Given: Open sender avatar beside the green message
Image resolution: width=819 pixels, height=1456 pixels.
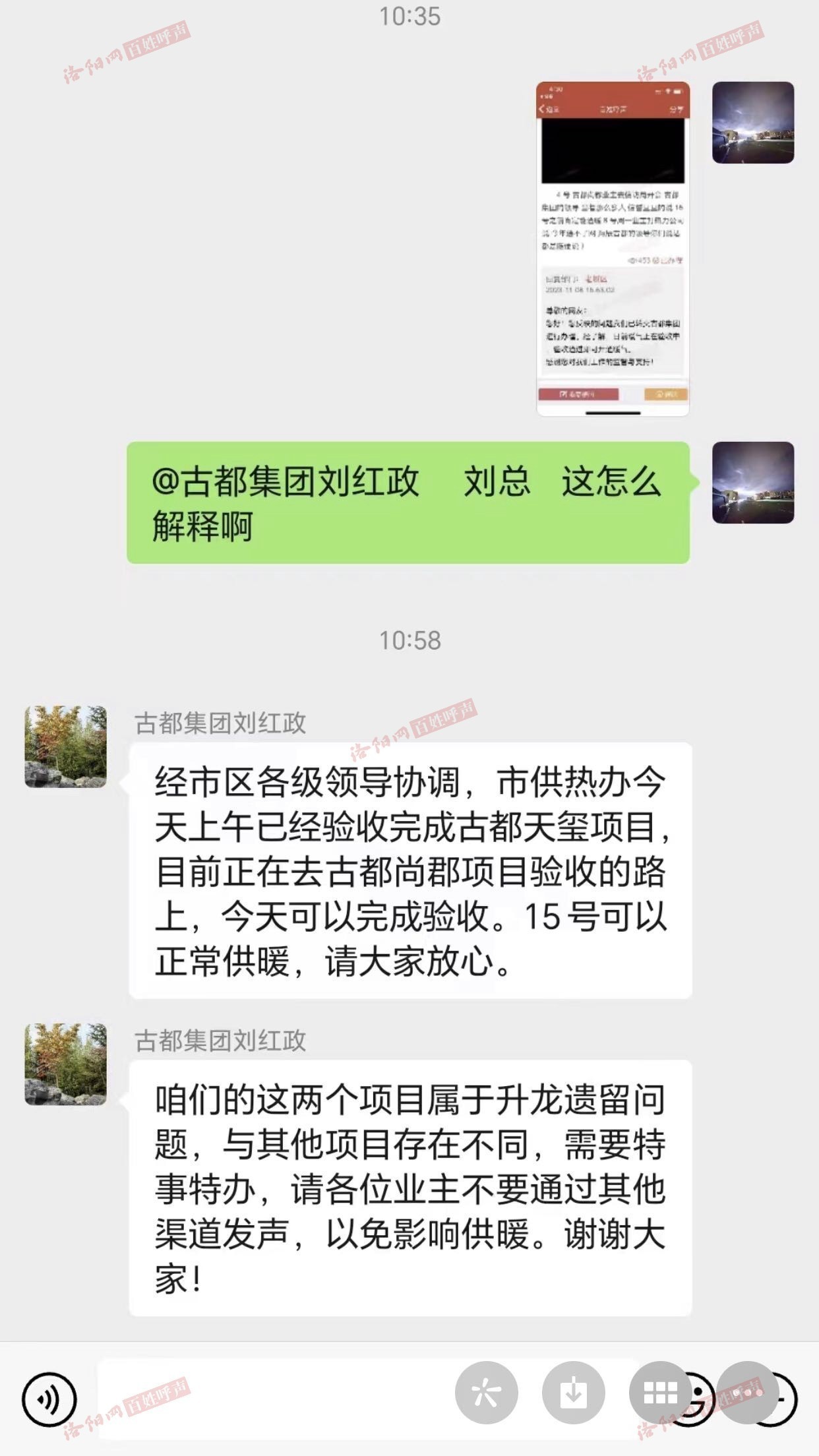Looking at the screenshot, I should [x=752, y=483].
